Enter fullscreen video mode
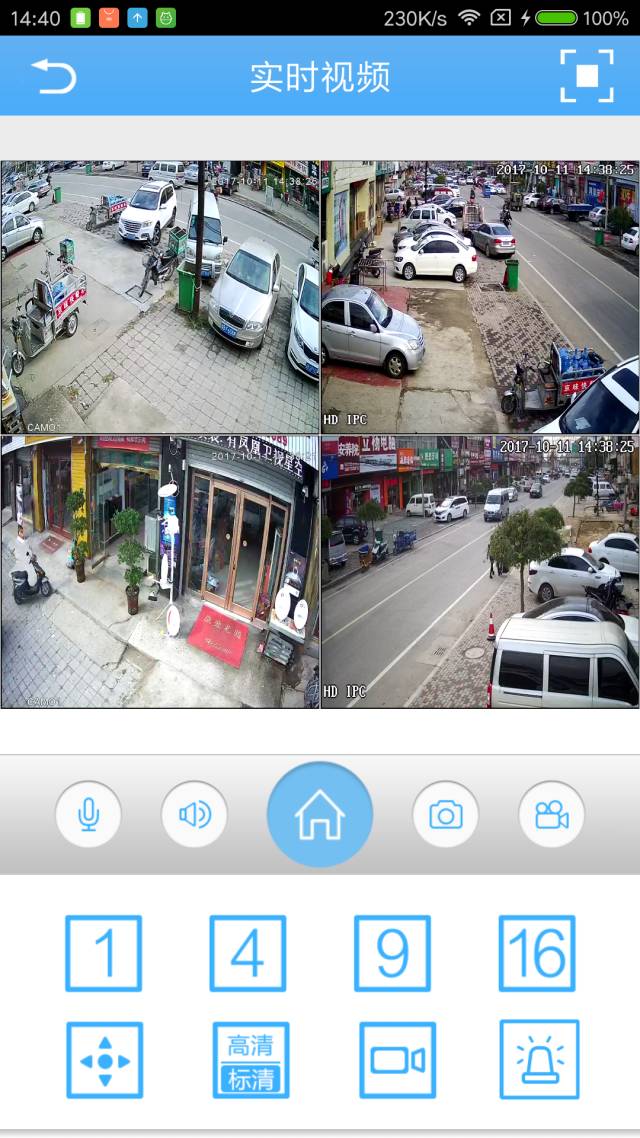 pyautogui.click(x=586, y=76)
